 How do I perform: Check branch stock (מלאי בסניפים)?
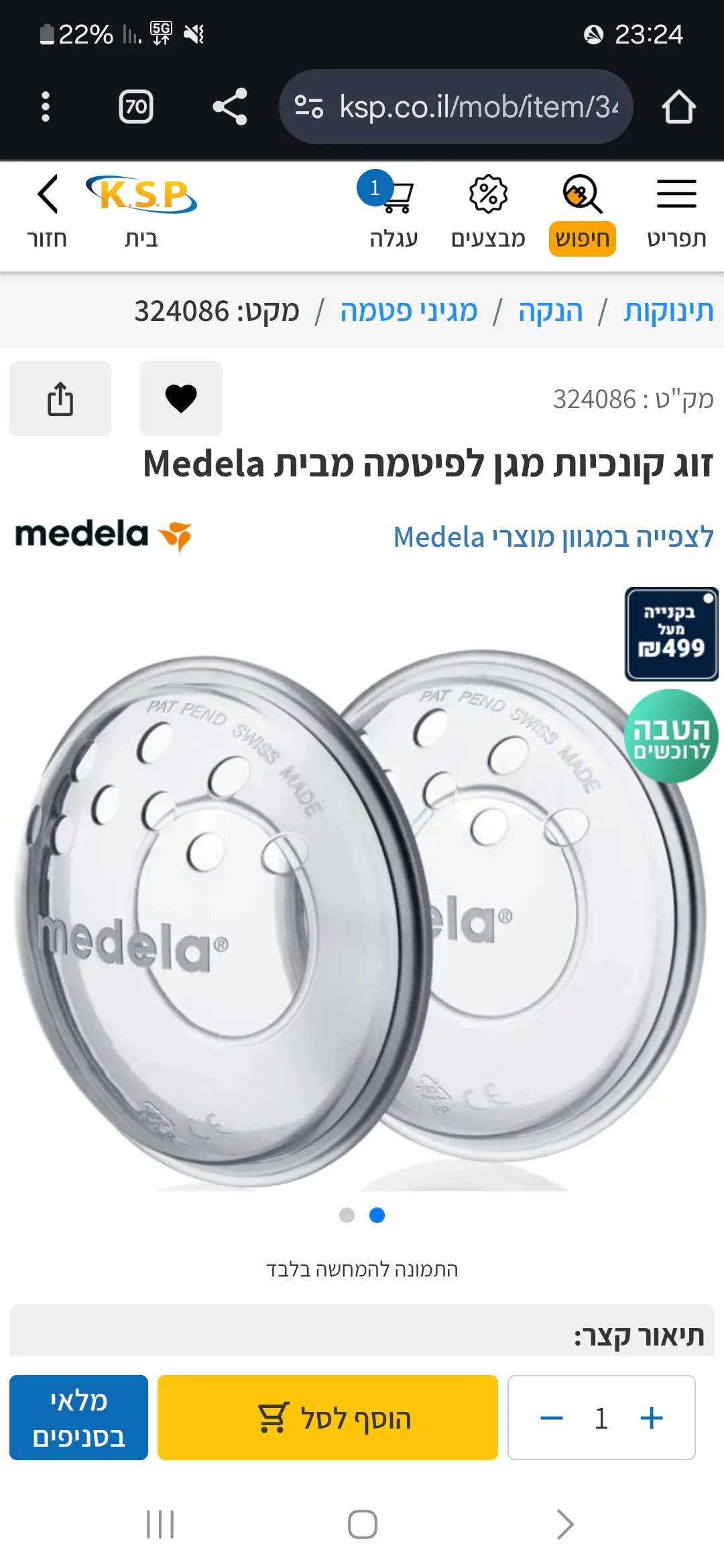pyautogui.click(x=78, y=1417)
